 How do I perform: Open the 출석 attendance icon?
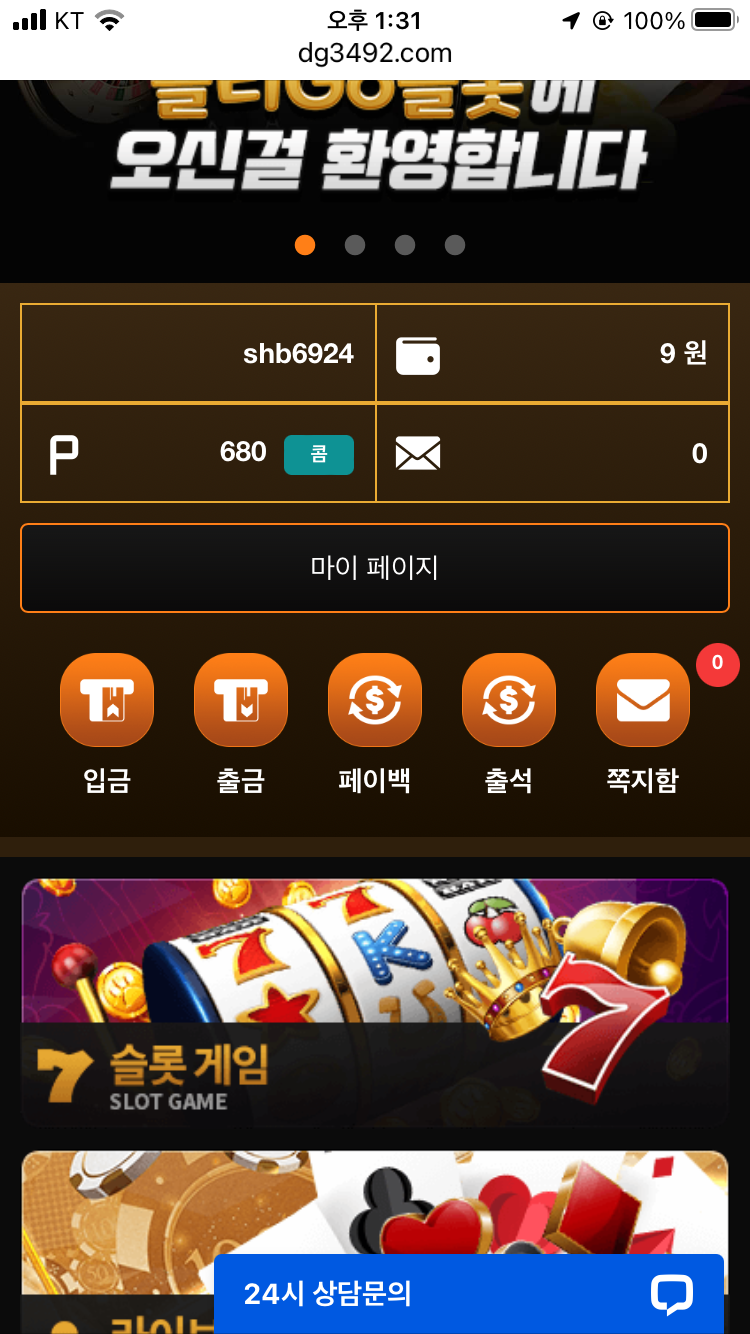coord(509,700)
